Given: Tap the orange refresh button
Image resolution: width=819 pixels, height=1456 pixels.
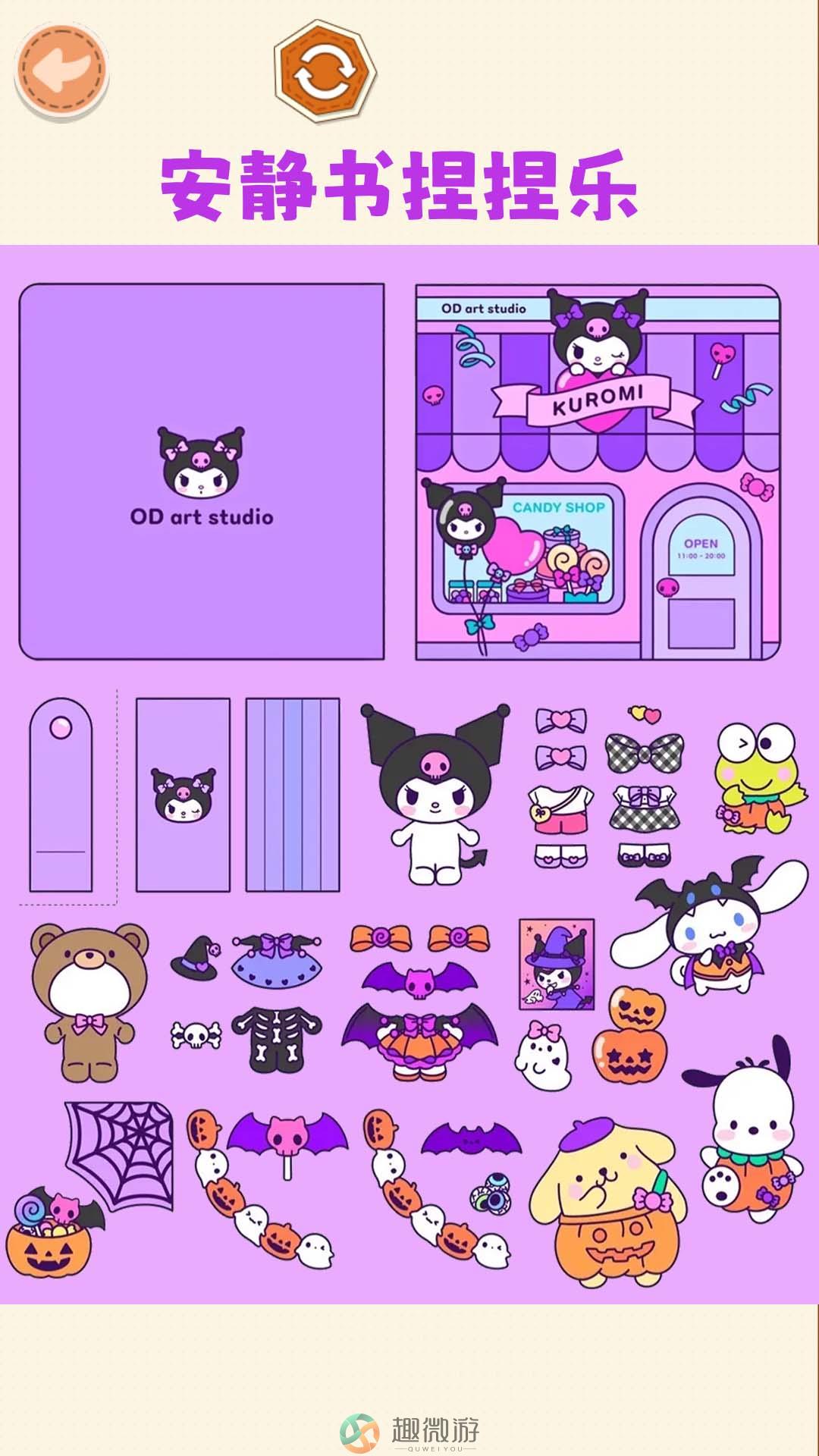Looking at the screenshot, I should pyautogui.click(x=325, y=71).
